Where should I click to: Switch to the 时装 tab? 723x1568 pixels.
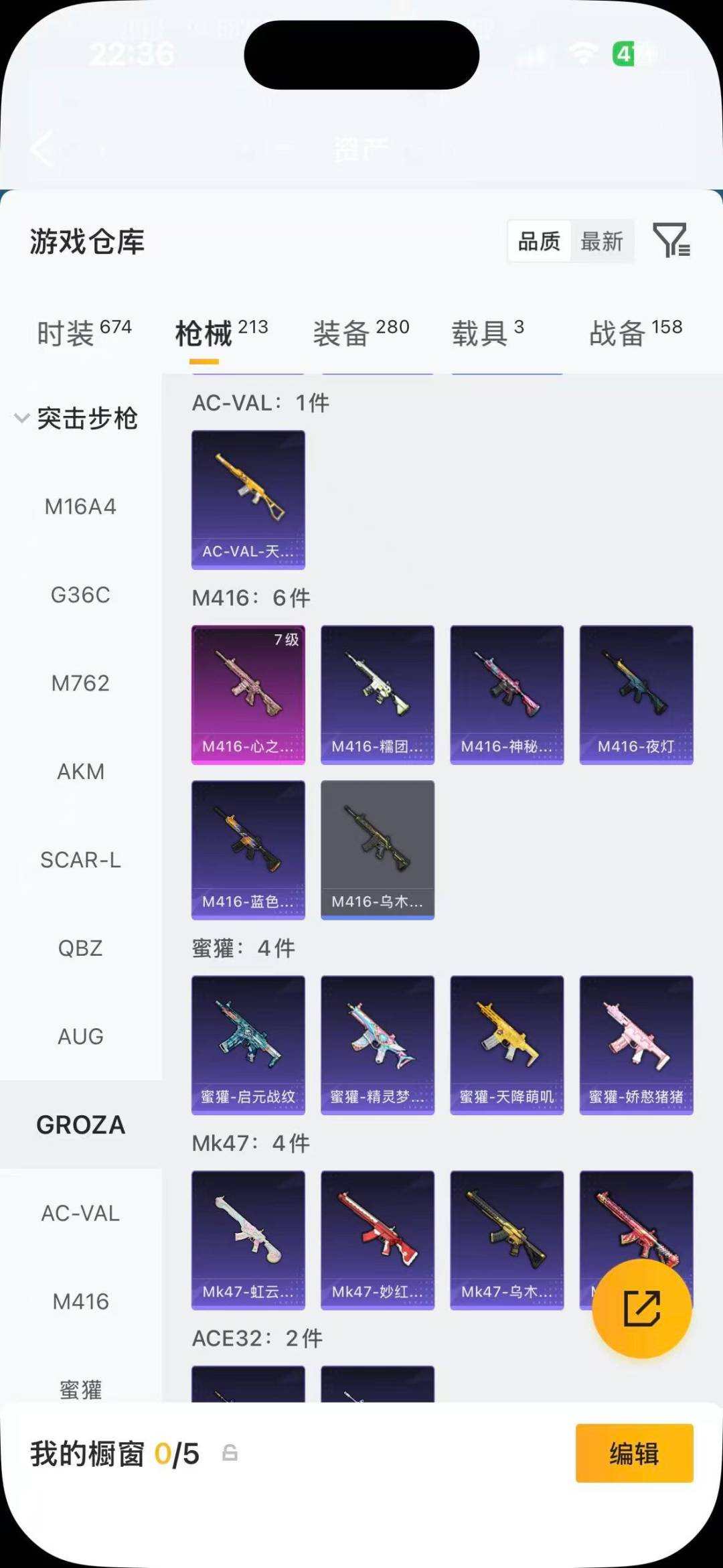pos(84,332)
